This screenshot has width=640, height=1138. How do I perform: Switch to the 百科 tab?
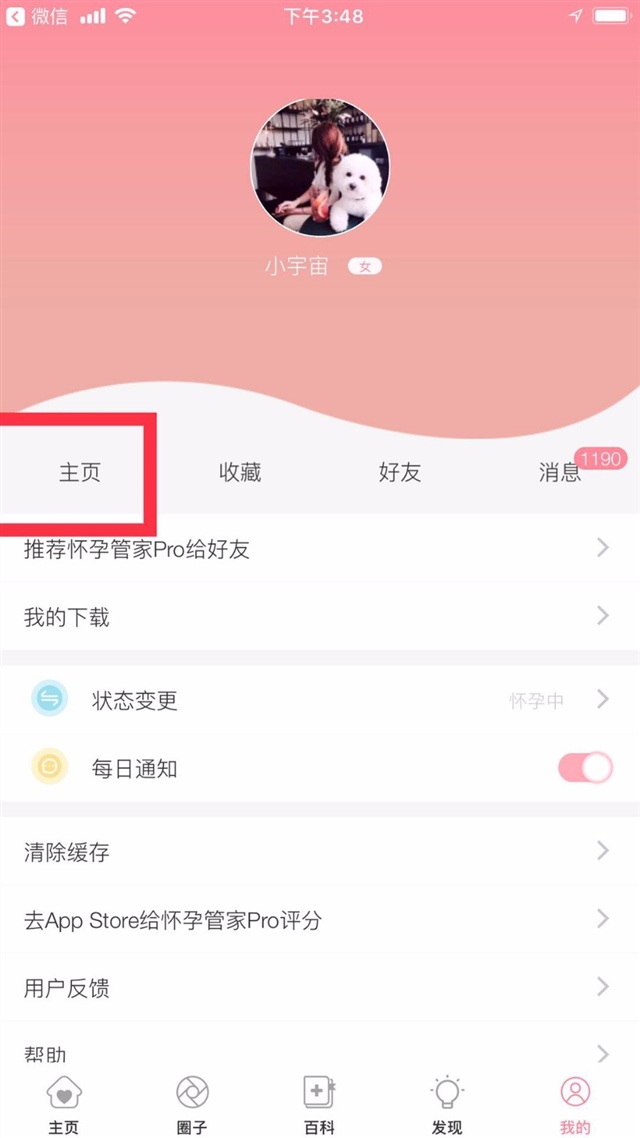click(320, 1105)
